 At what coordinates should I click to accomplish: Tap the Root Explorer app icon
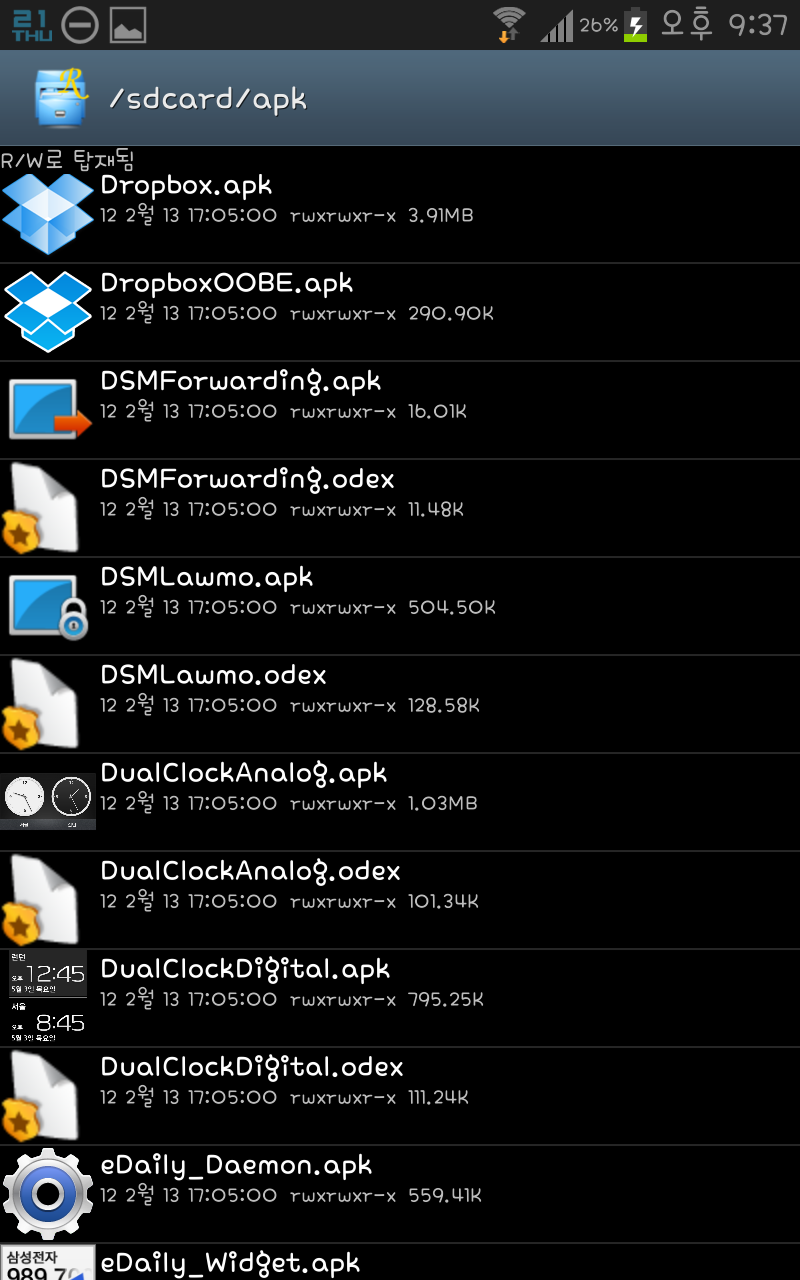(x=61, y=98)
